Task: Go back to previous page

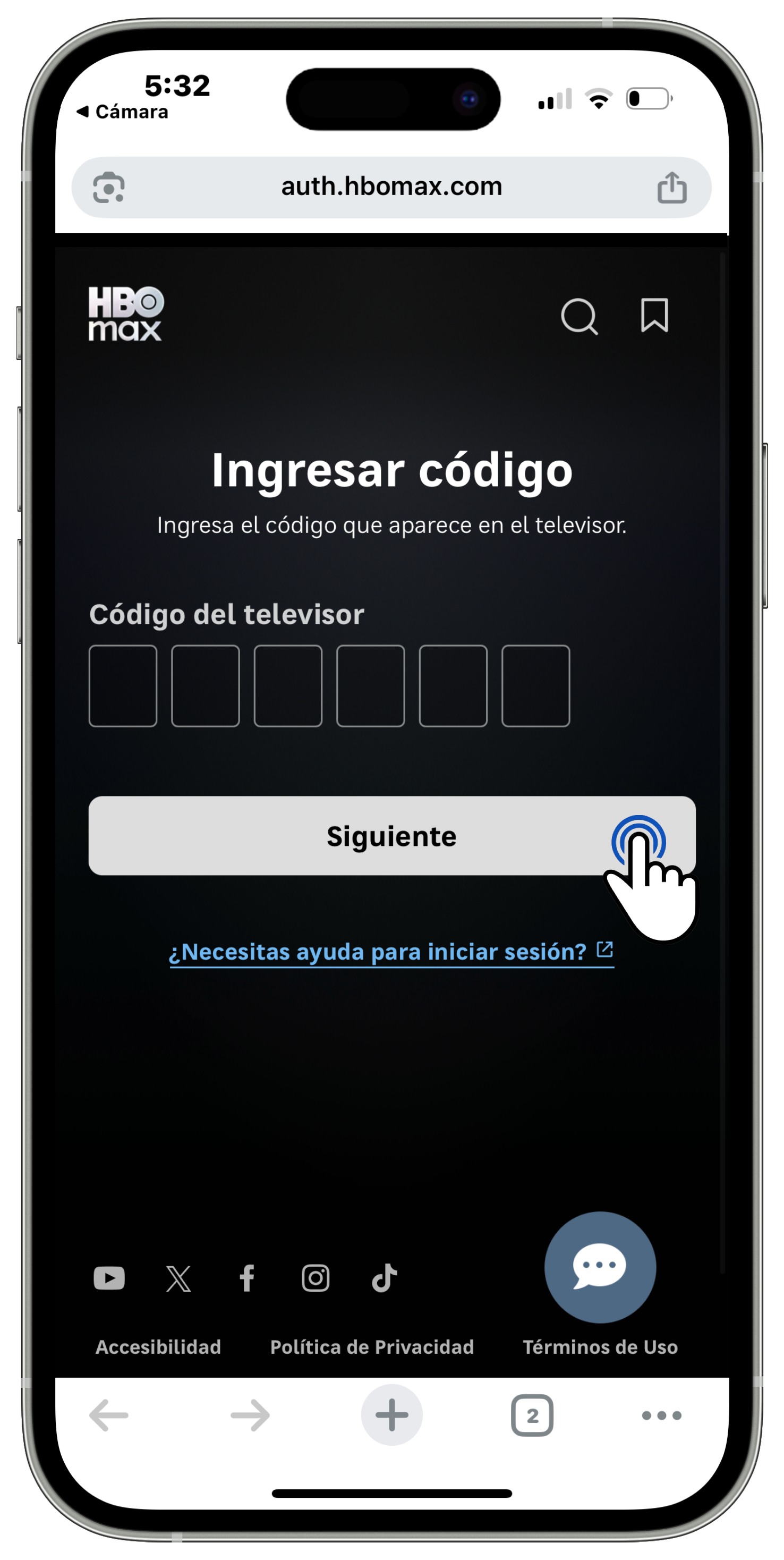Action: (x=109, y=1415)
